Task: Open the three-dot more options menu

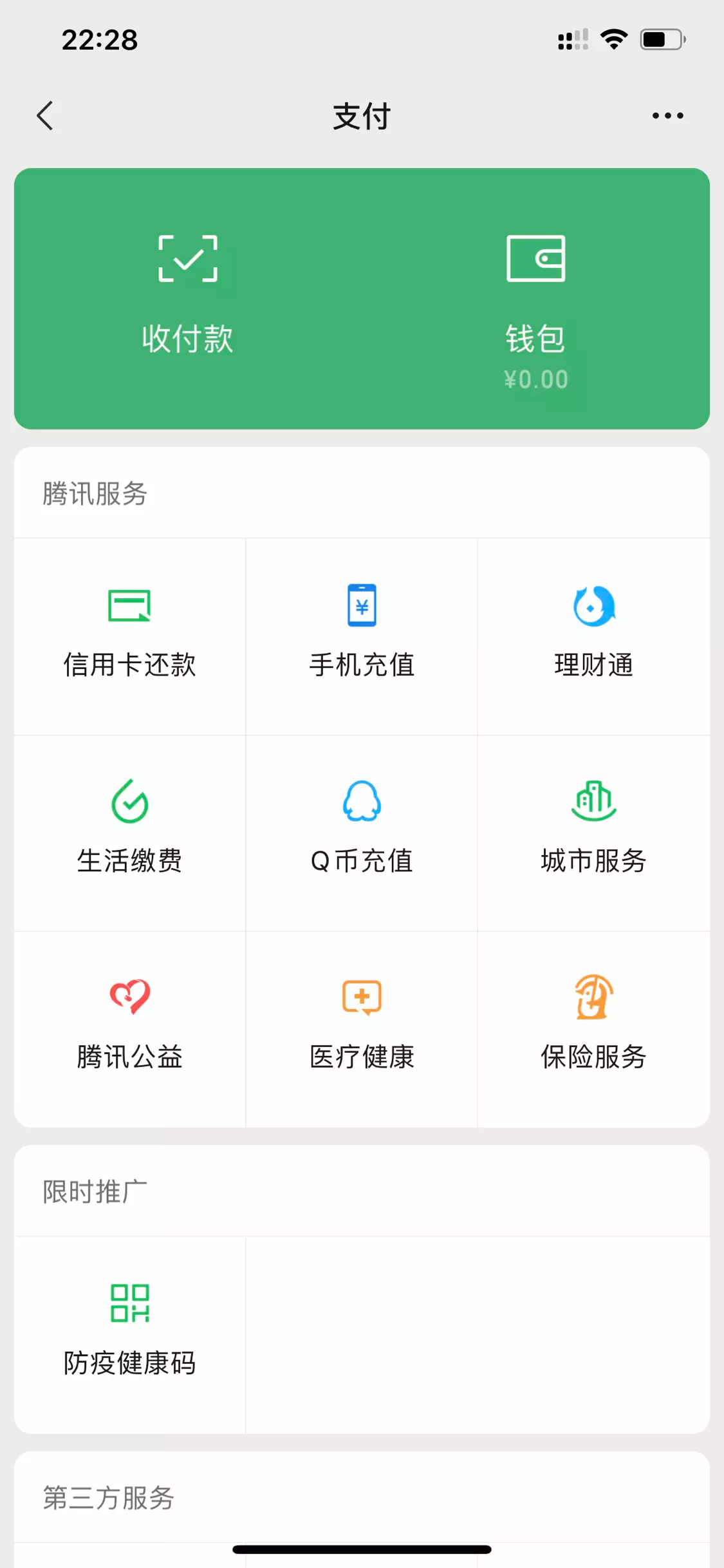Action: coord(667,116)
